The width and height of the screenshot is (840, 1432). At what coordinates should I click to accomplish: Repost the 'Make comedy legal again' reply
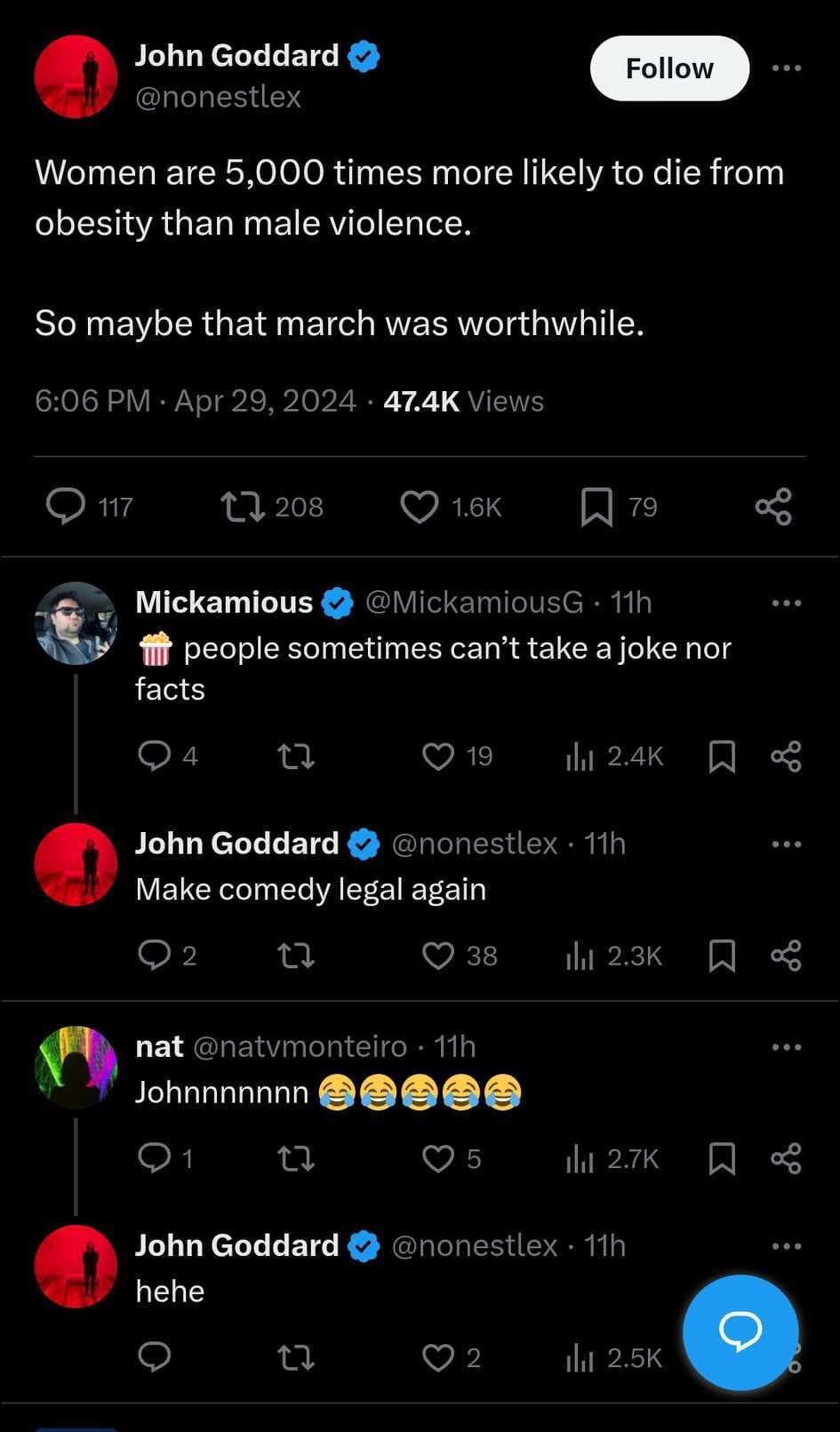click(296, 956)
